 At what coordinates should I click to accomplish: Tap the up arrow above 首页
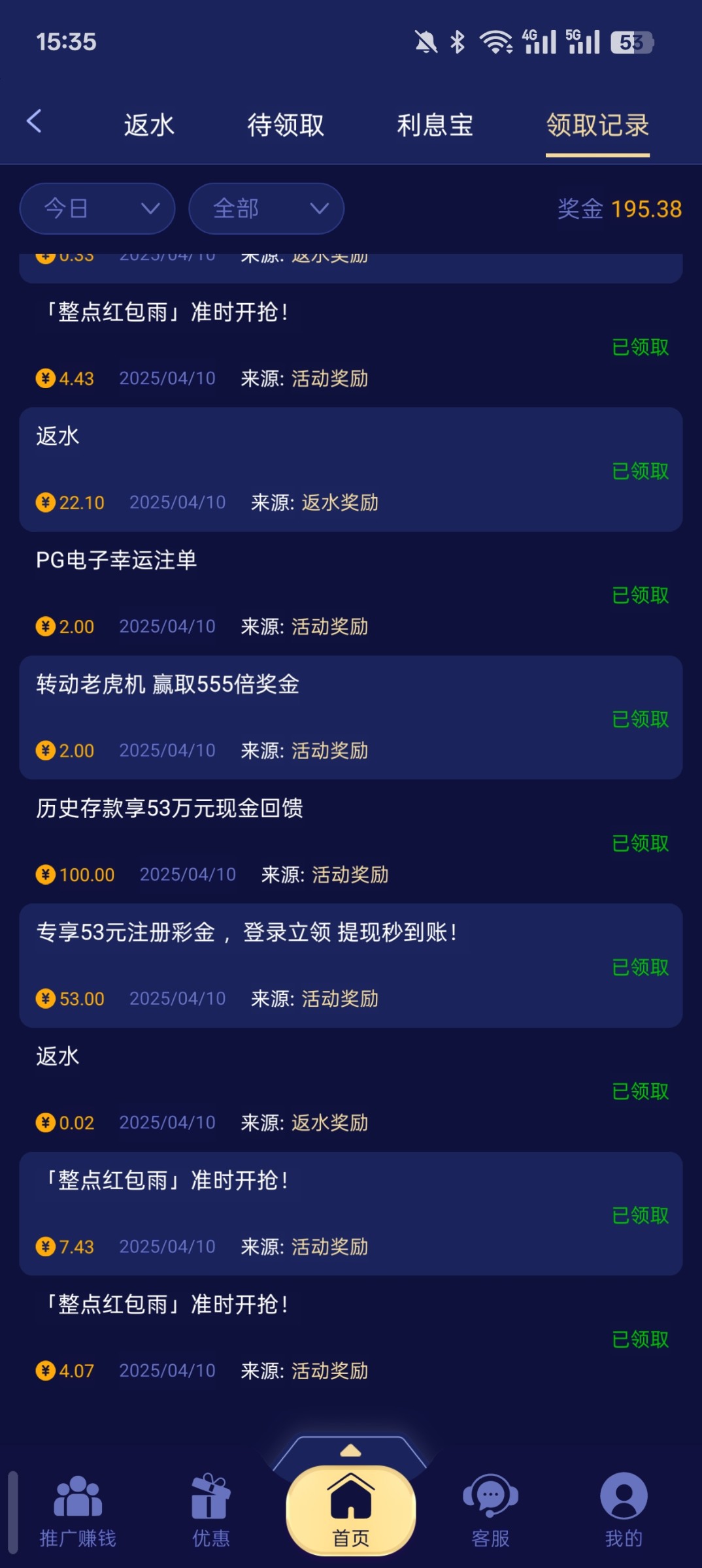(350, 1451)
